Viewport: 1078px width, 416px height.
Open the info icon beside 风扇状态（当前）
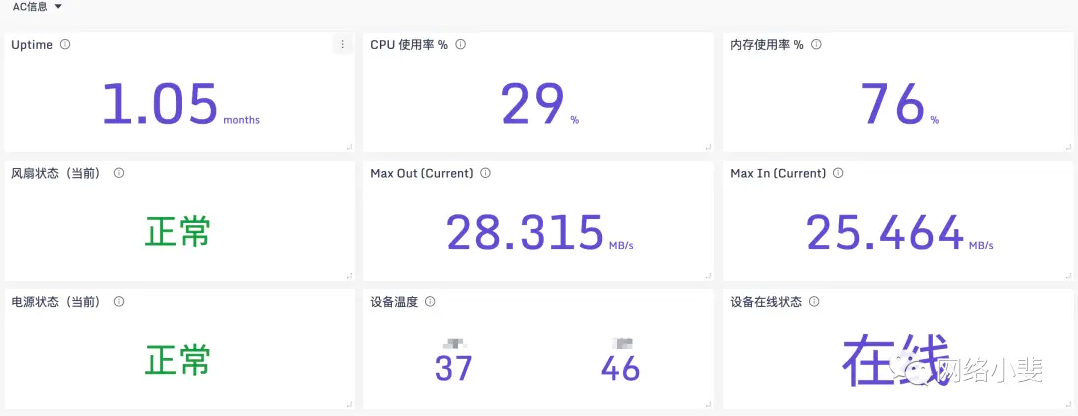(x=119, y=173)
